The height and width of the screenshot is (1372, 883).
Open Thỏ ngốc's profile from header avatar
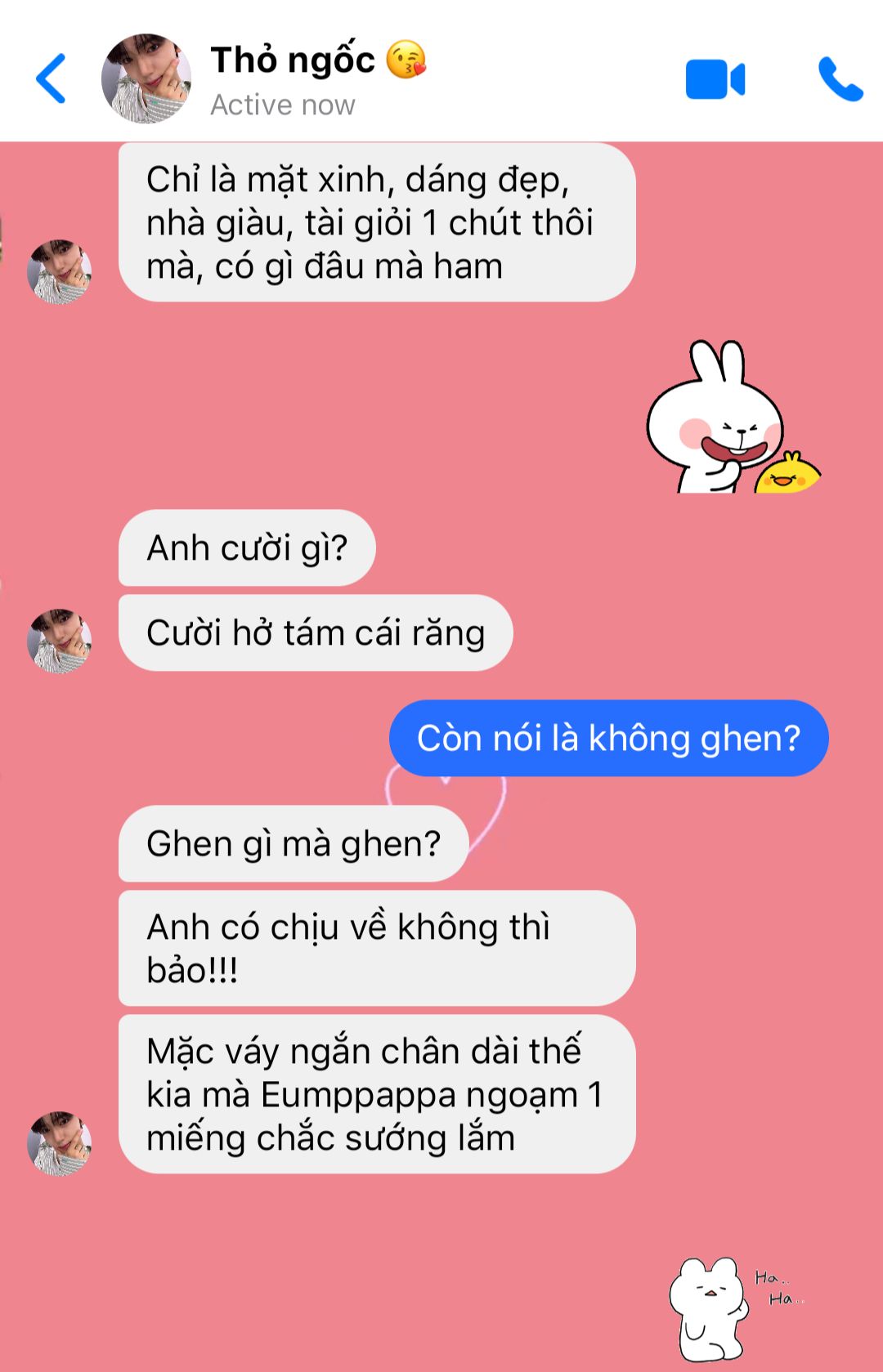tap(146, 79)
